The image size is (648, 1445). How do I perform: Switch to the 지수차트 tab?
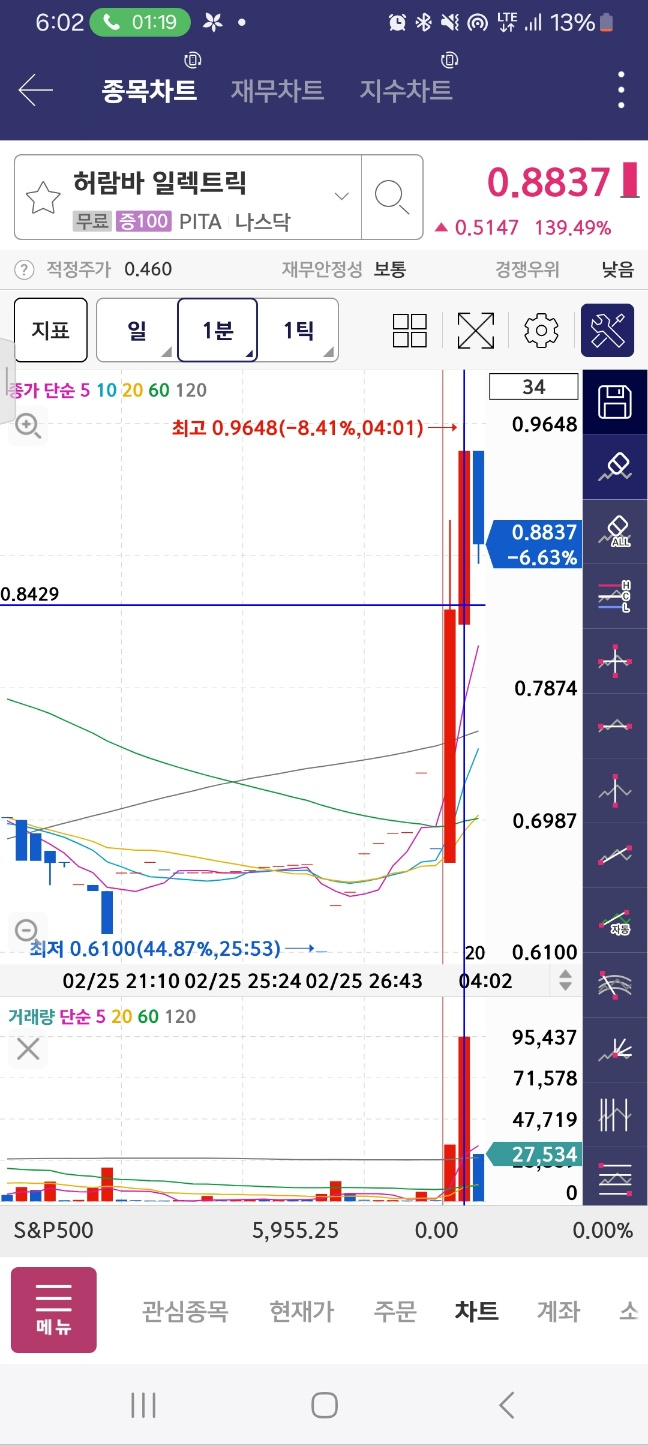[406, 91]
